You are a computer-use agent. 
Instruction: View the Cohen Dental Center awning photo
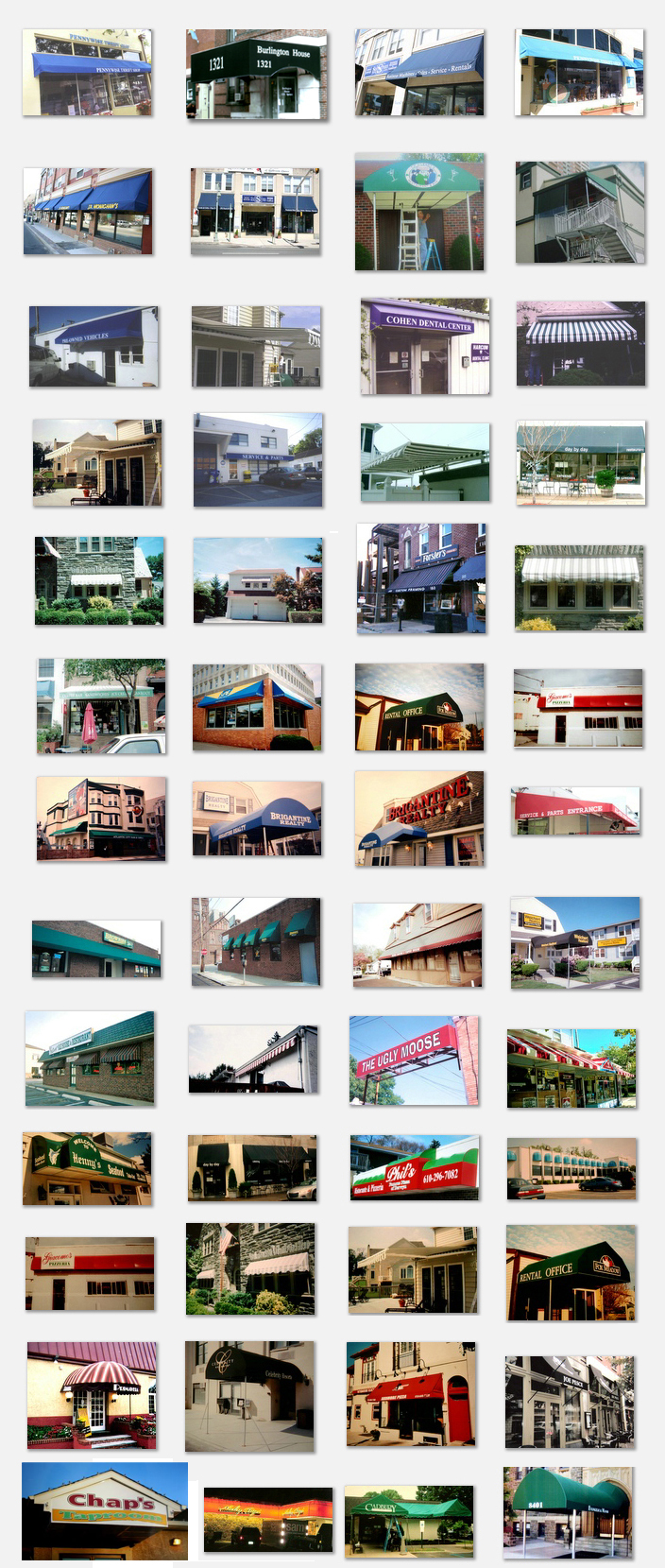coord(425,347)
